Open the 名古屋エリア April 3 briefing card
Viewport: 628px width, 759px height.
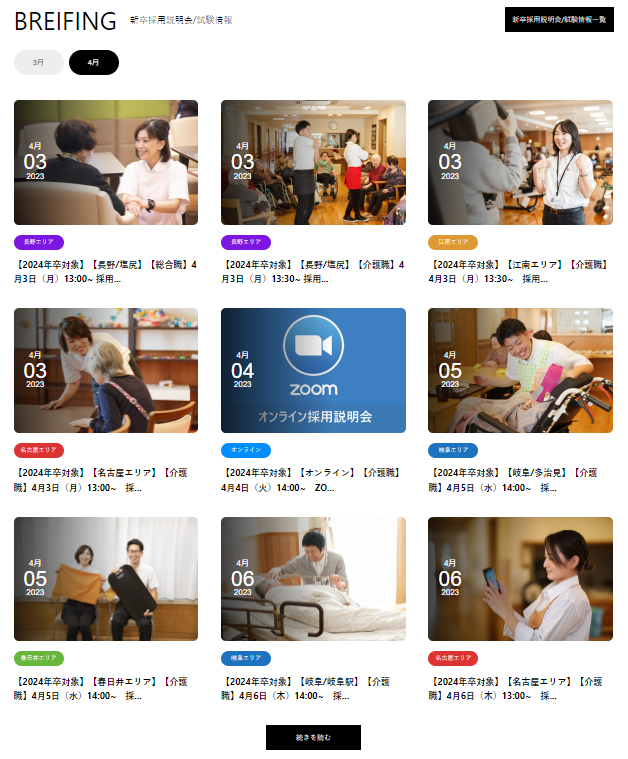coord(106,371)
